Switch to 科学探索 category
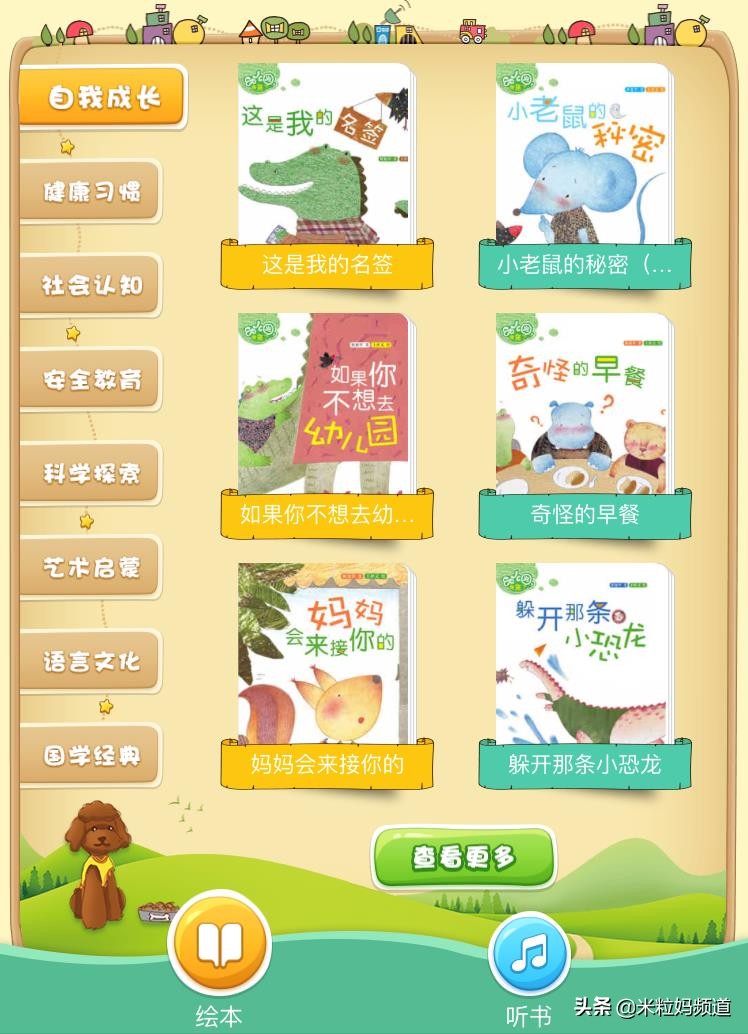This screenshot has width=748, height=1034. 91,473
